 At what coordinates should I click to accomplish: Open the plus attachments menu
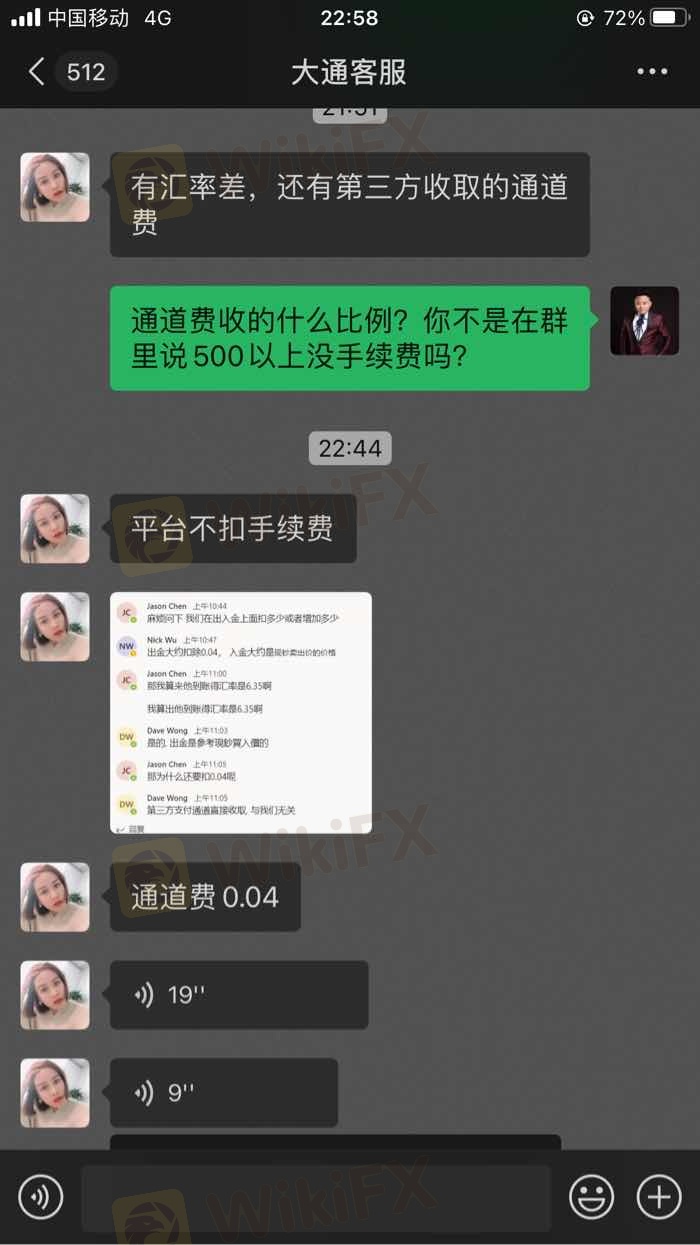tap(659, 1197)
